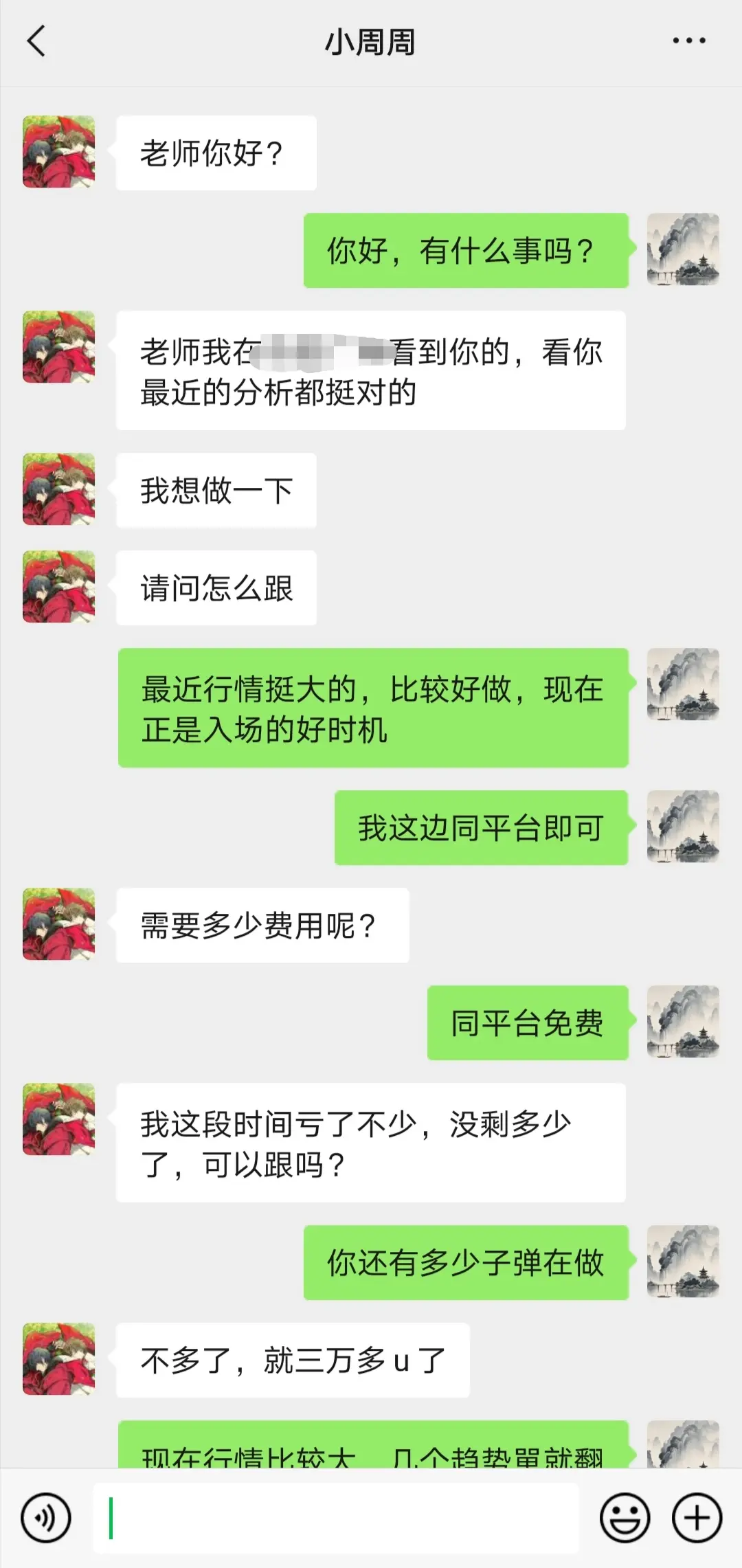Return to chat list via back arrow
Viewport: 742px width, 1568px height.
tap(36, 41)
